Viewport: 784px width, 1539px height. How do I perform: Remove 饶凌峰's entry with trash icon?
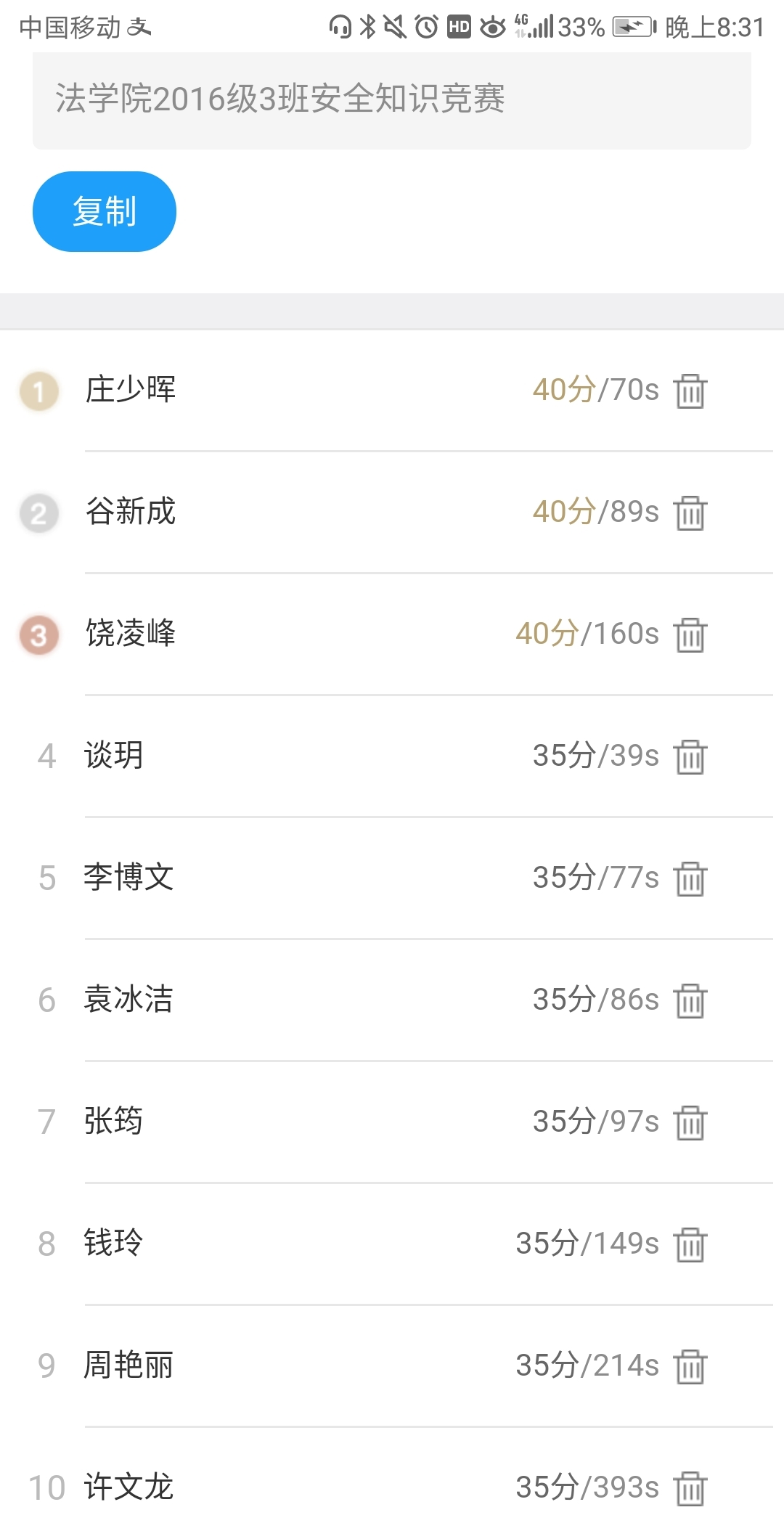tap(690, 635)
